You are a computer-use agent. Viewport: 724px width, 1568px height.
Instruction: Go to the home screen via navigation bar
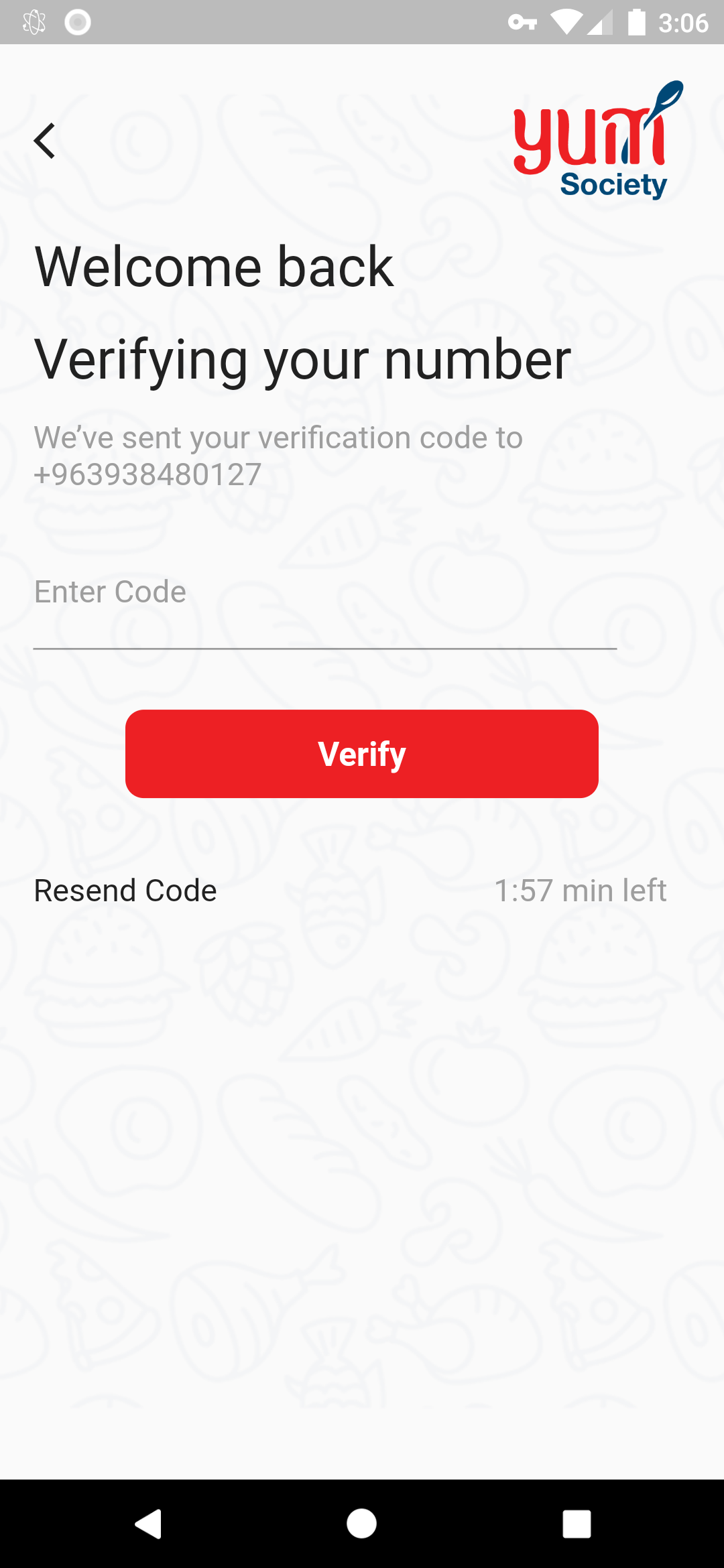point(361,1524)
